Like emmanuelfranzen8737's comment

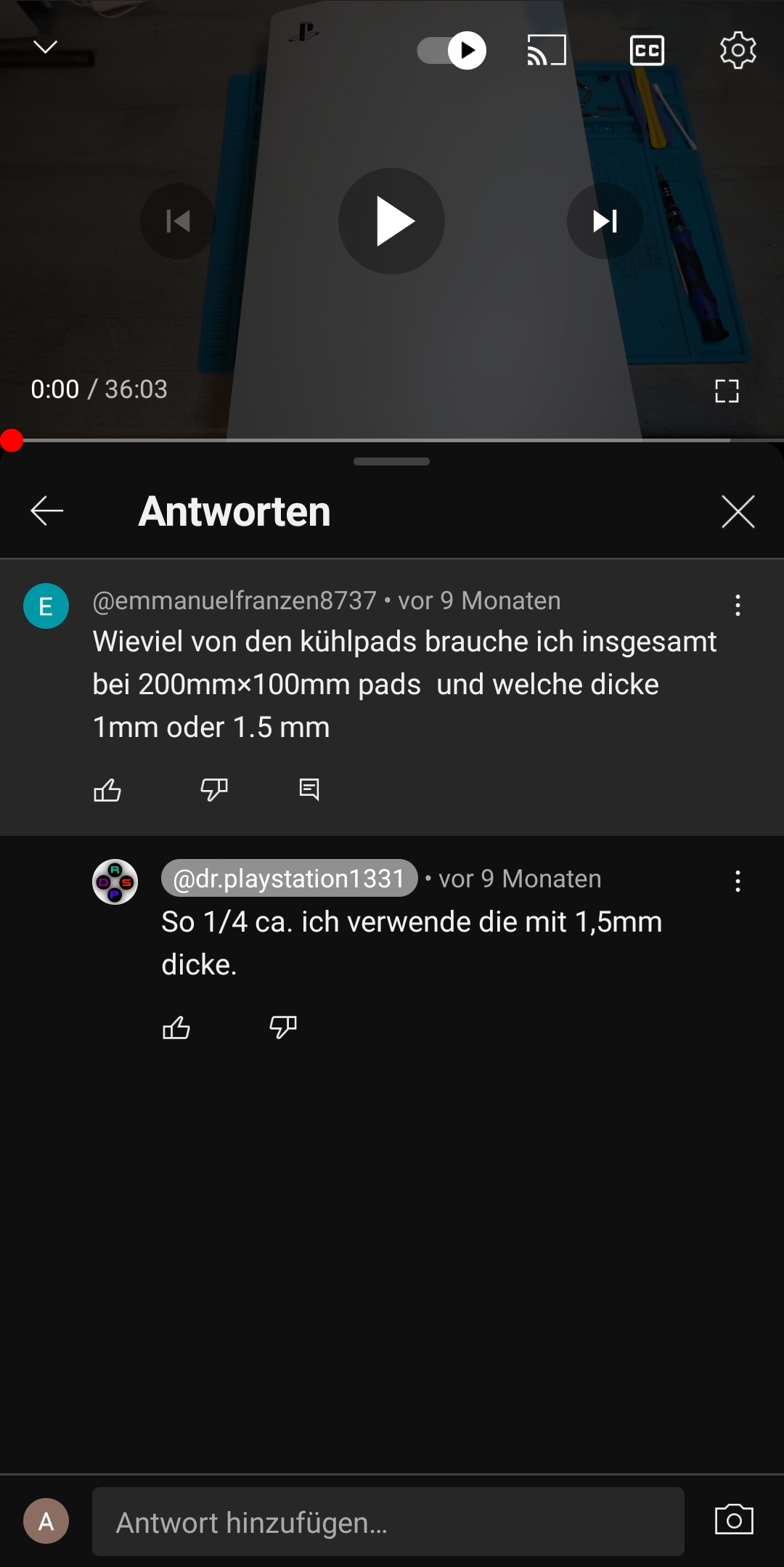click(x=107, y=789)
